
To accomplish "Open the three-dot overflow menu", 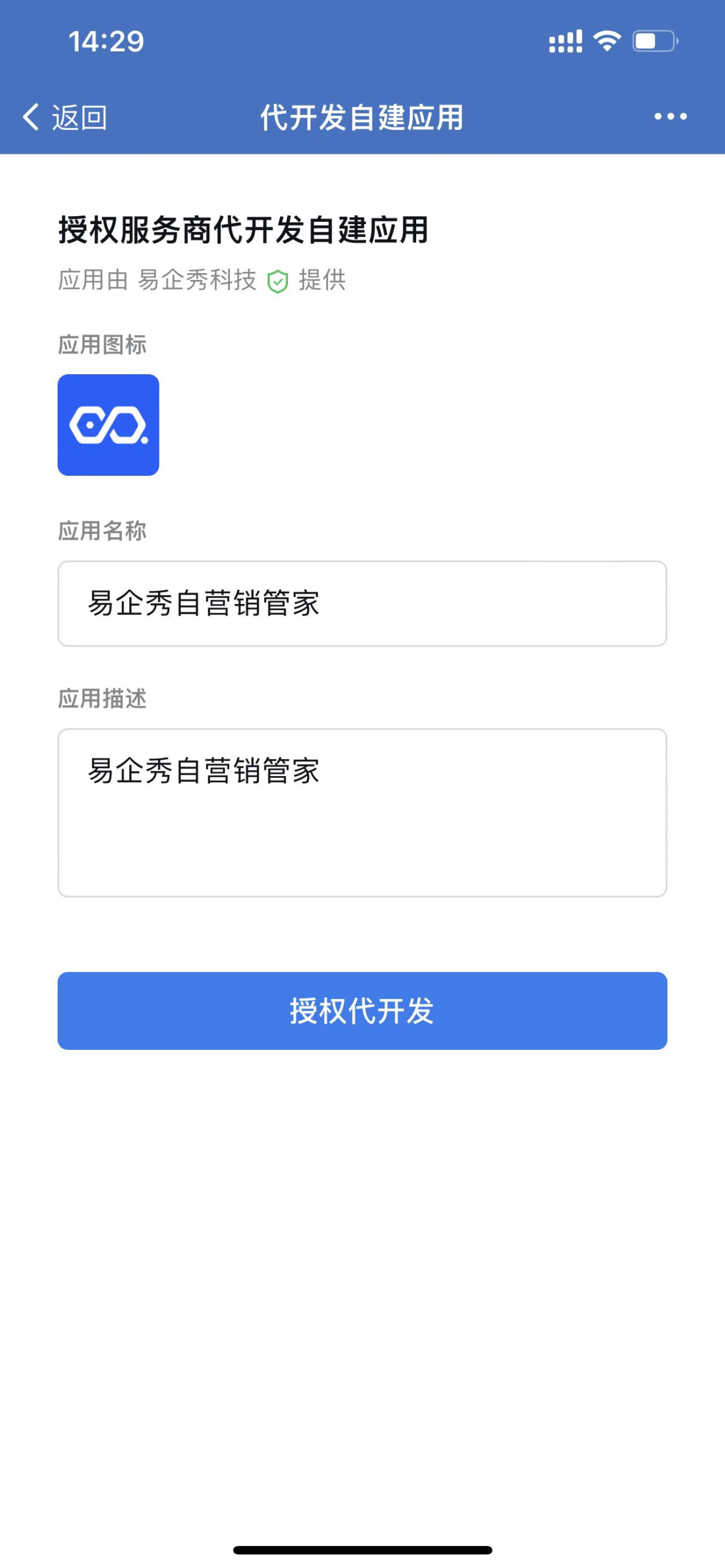I will 670,116.
